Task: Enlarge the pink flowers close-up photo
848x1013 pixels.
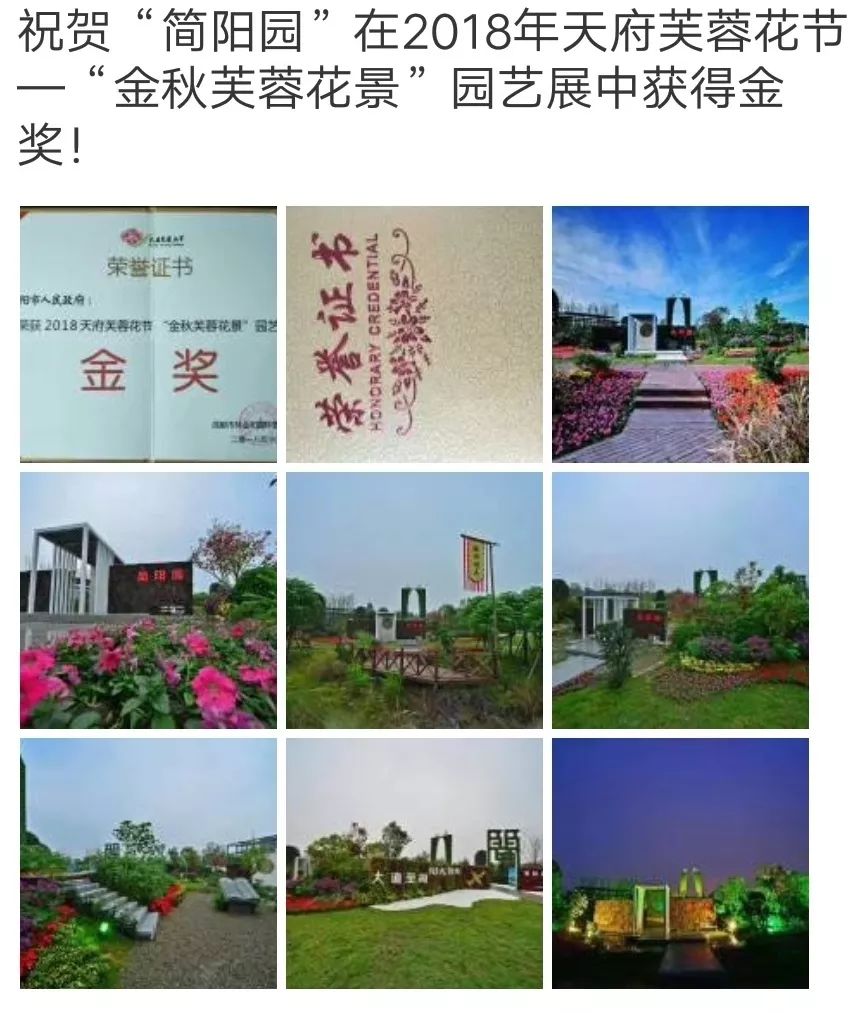Action: [148, 600]
